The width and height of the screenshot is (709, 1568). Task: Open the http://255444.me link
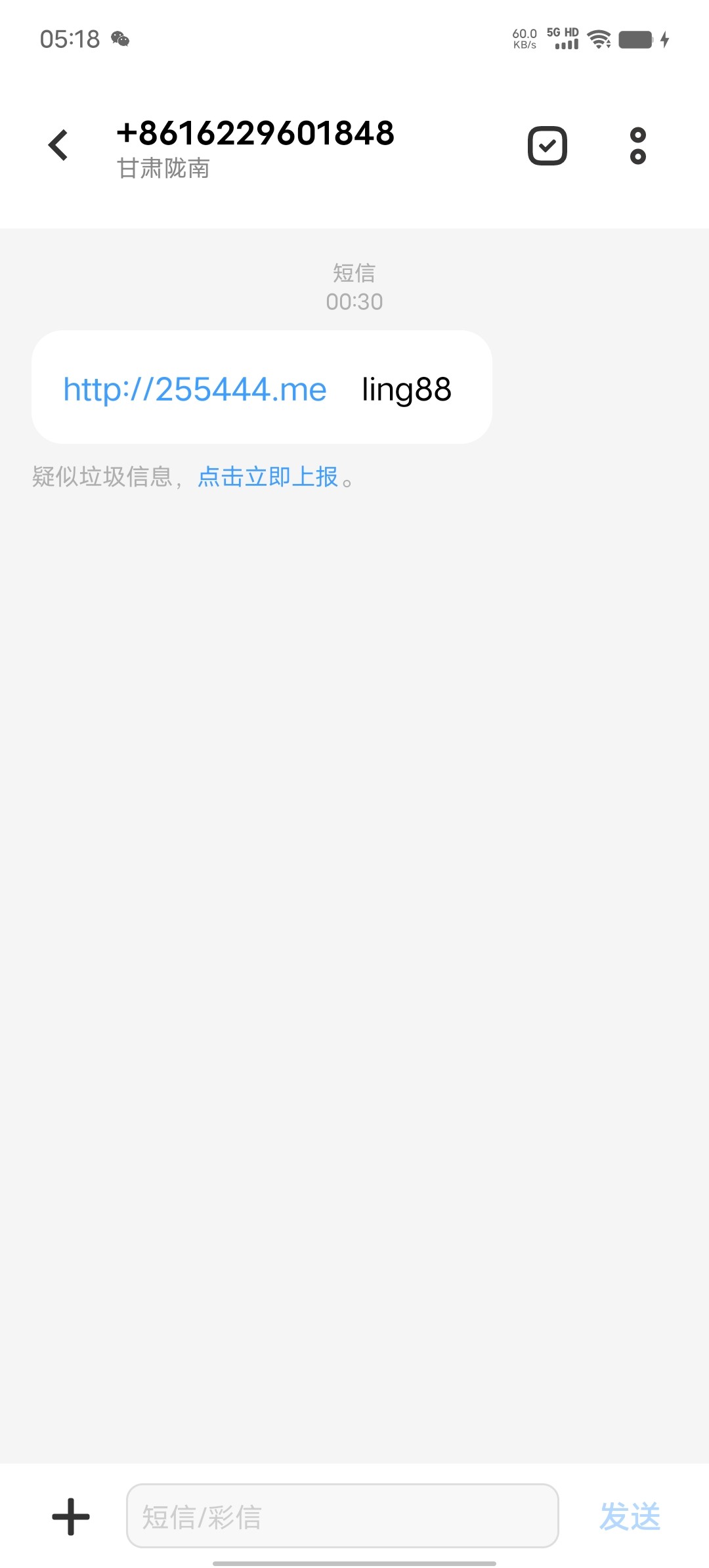[x=195, y=389]
